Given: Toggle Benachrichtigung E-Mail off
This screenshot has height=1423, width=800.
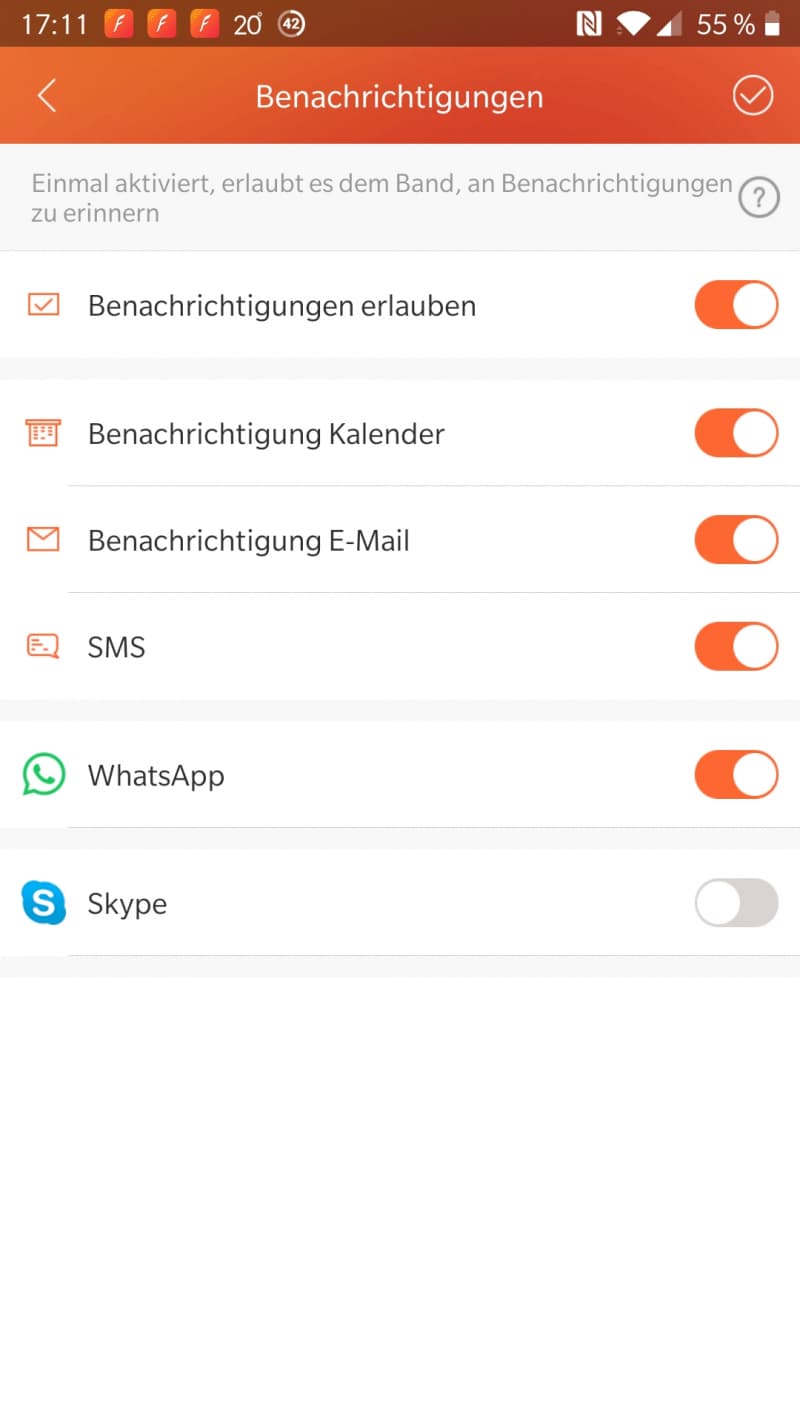Looking at the screenshot, I should [x=736, y=540].
